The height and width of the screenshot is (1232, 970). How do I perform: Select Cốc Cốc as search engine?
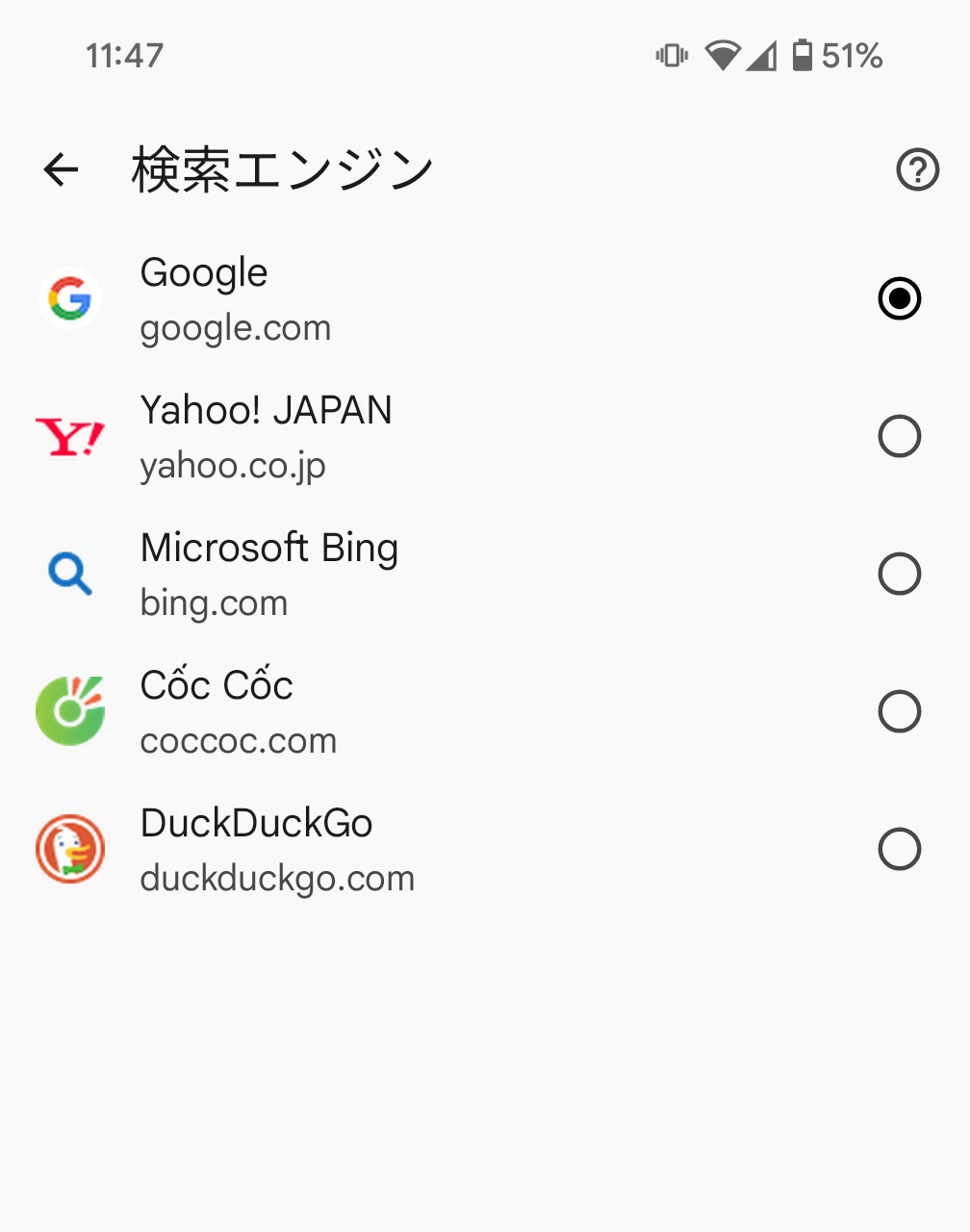pyautogui.click(x=899, y=711)
